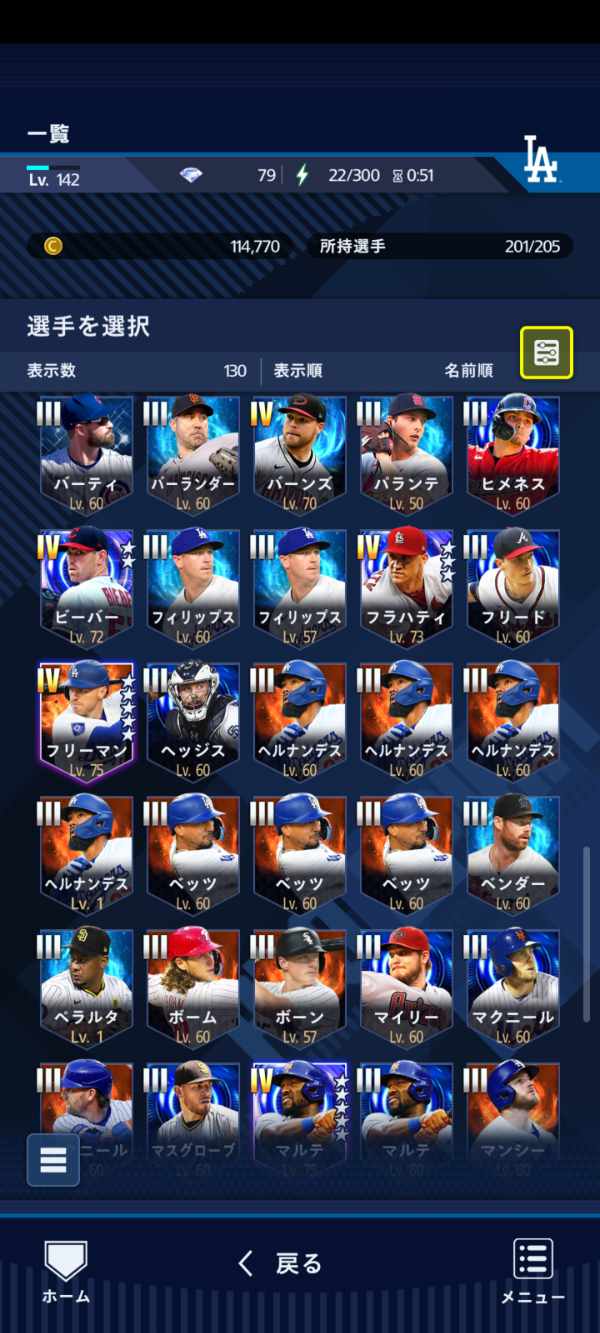
Task: Select the ベンダー player card
Action: pos(512,855)
